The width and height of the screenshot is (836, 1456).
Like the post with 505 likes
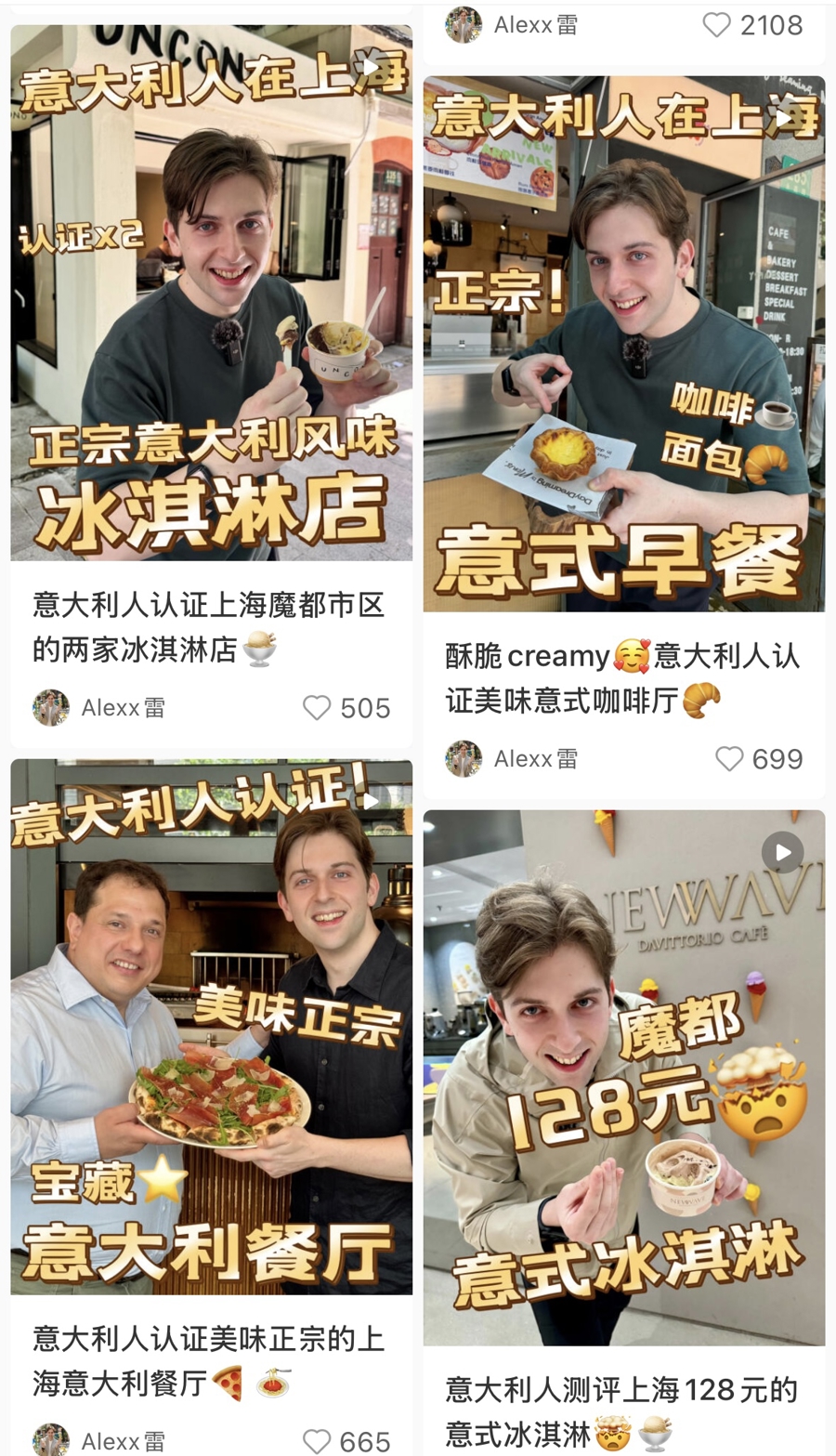pos(318,708)
